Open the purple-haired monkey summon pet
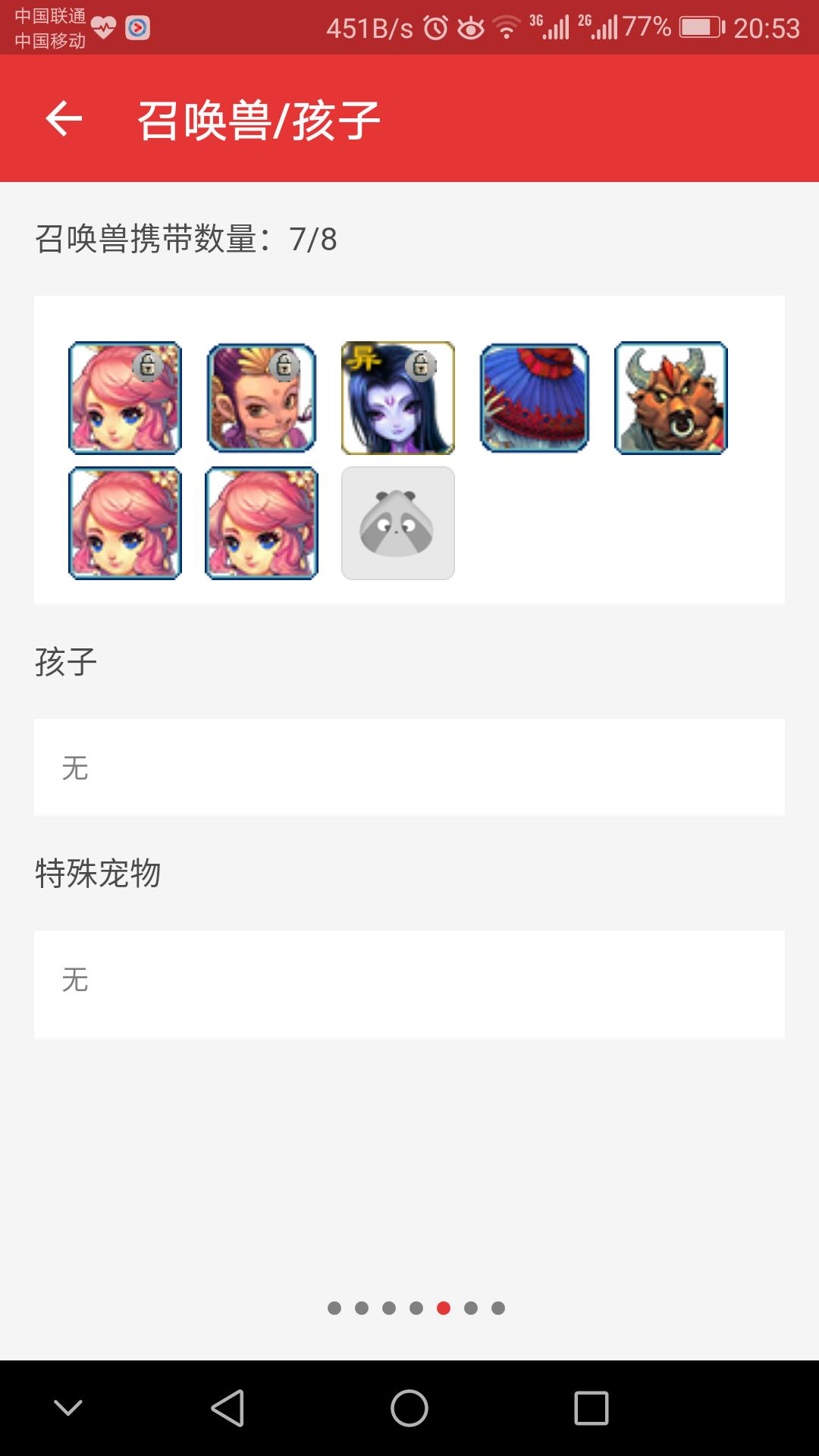Screen dimensions: 819x1456 [262, 398]
